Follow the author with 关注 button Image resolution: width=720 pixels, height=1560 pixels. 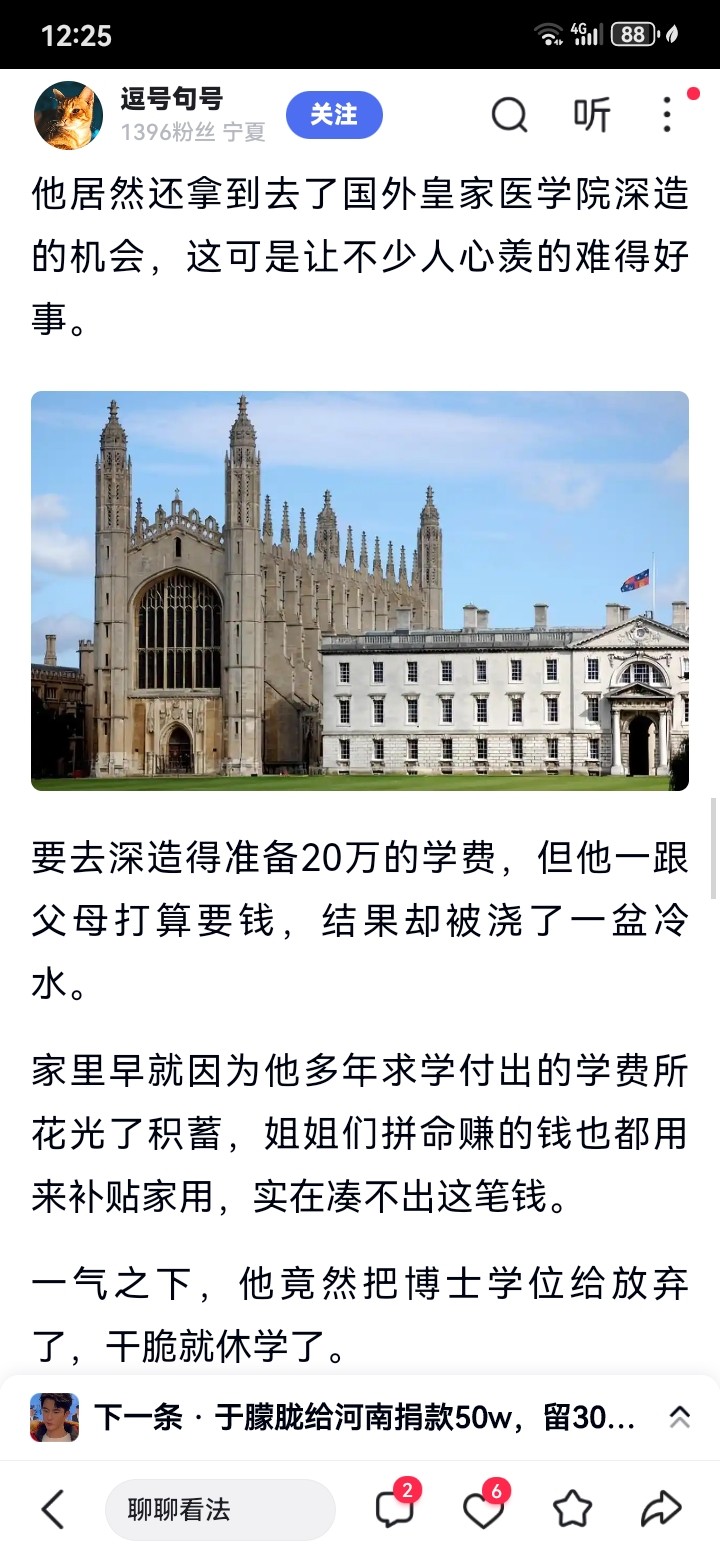(334, 115)
